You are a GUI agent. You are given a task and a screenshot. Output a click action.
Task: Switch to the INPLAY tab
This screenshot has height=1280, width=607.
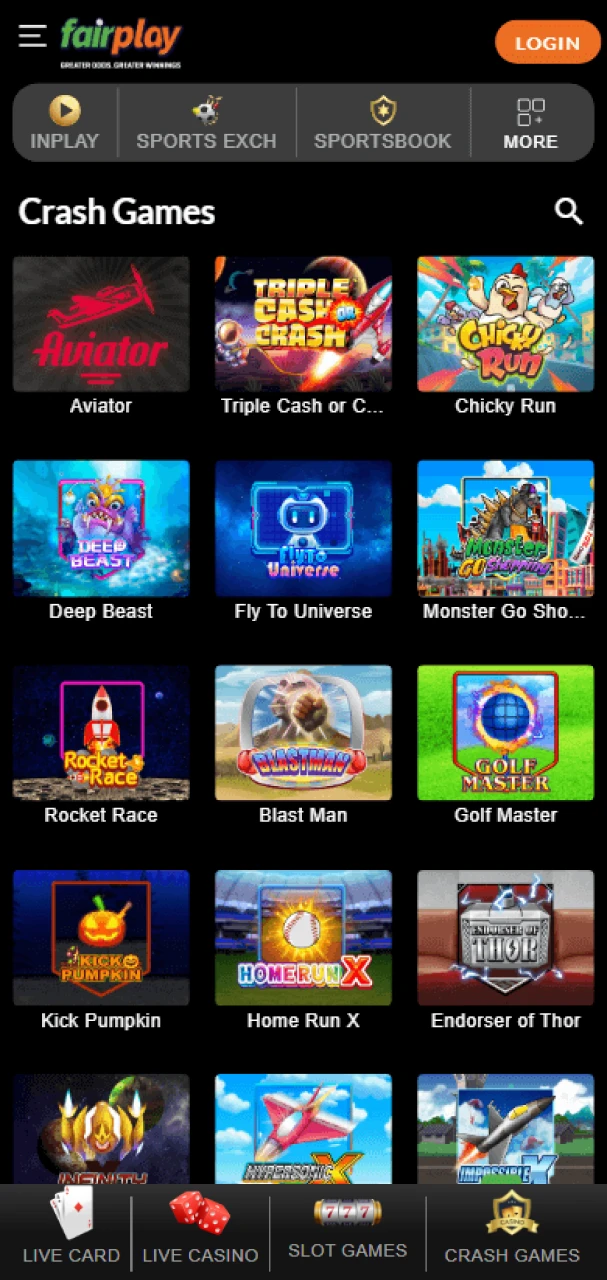click(x=64, y=123)
